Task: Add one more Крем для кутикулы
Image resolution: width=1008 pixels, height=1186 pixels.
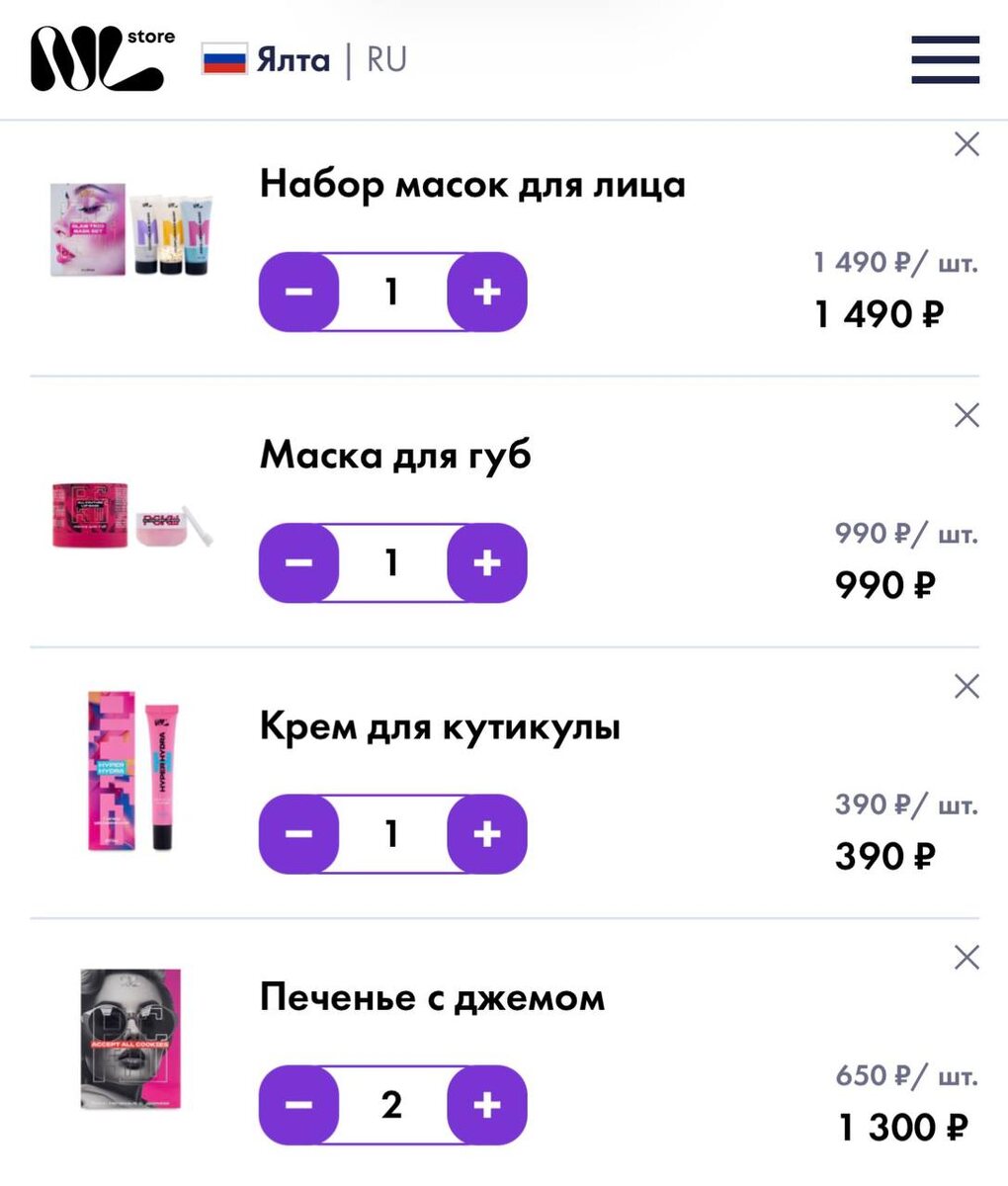Action: point(486,834)
